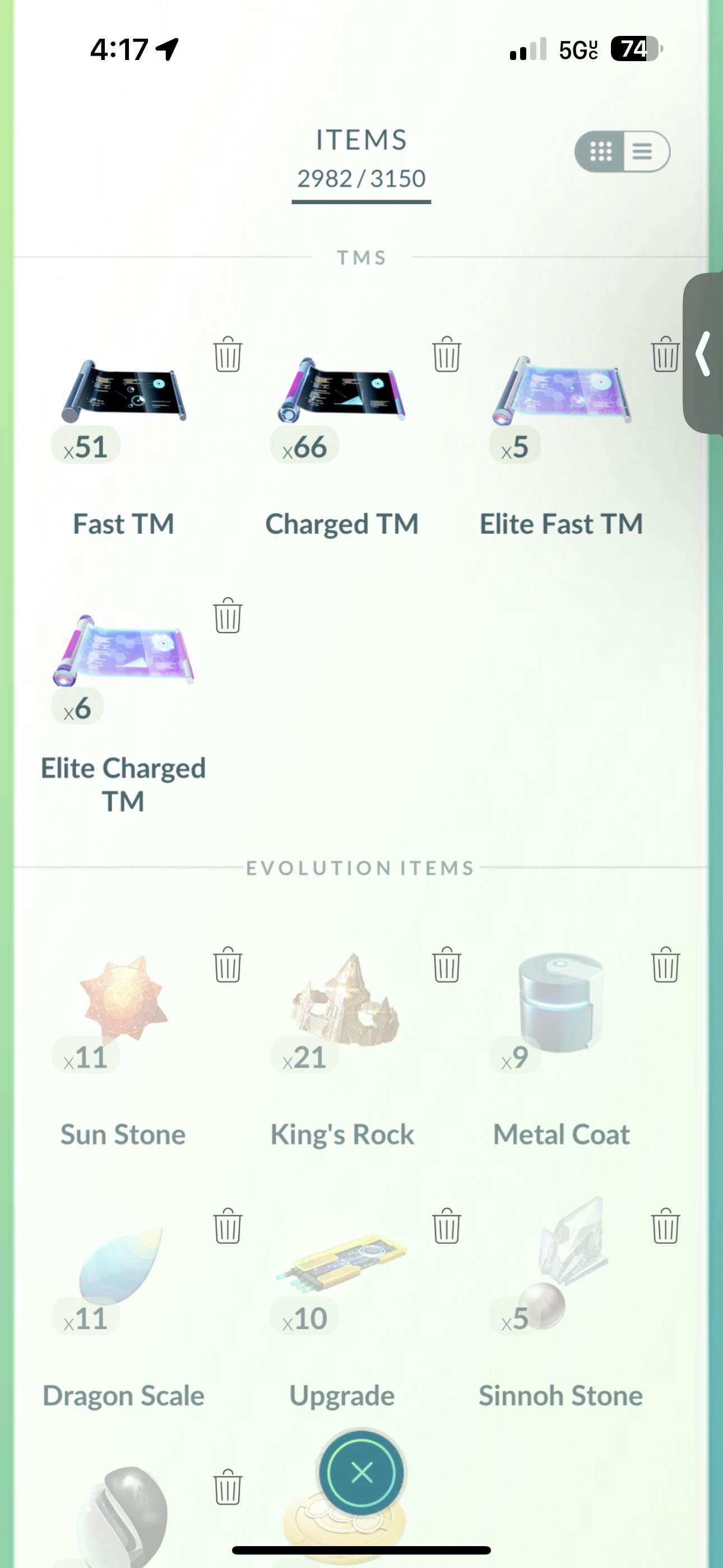Tap trash icon for Upgrade

click(446, 1226)
